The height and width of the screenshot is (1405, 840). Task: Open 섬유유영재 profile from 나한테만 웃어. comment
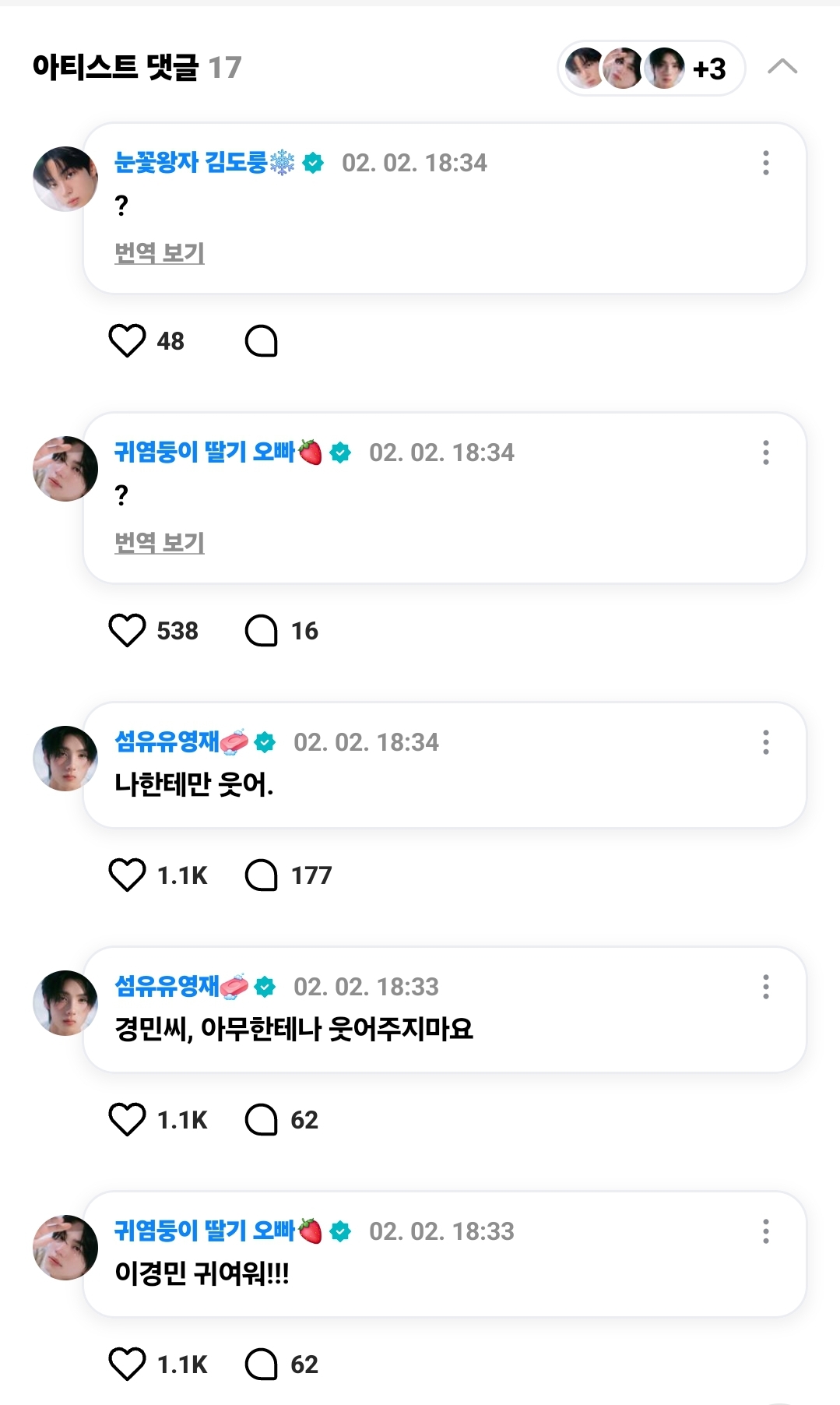[65, 759]
